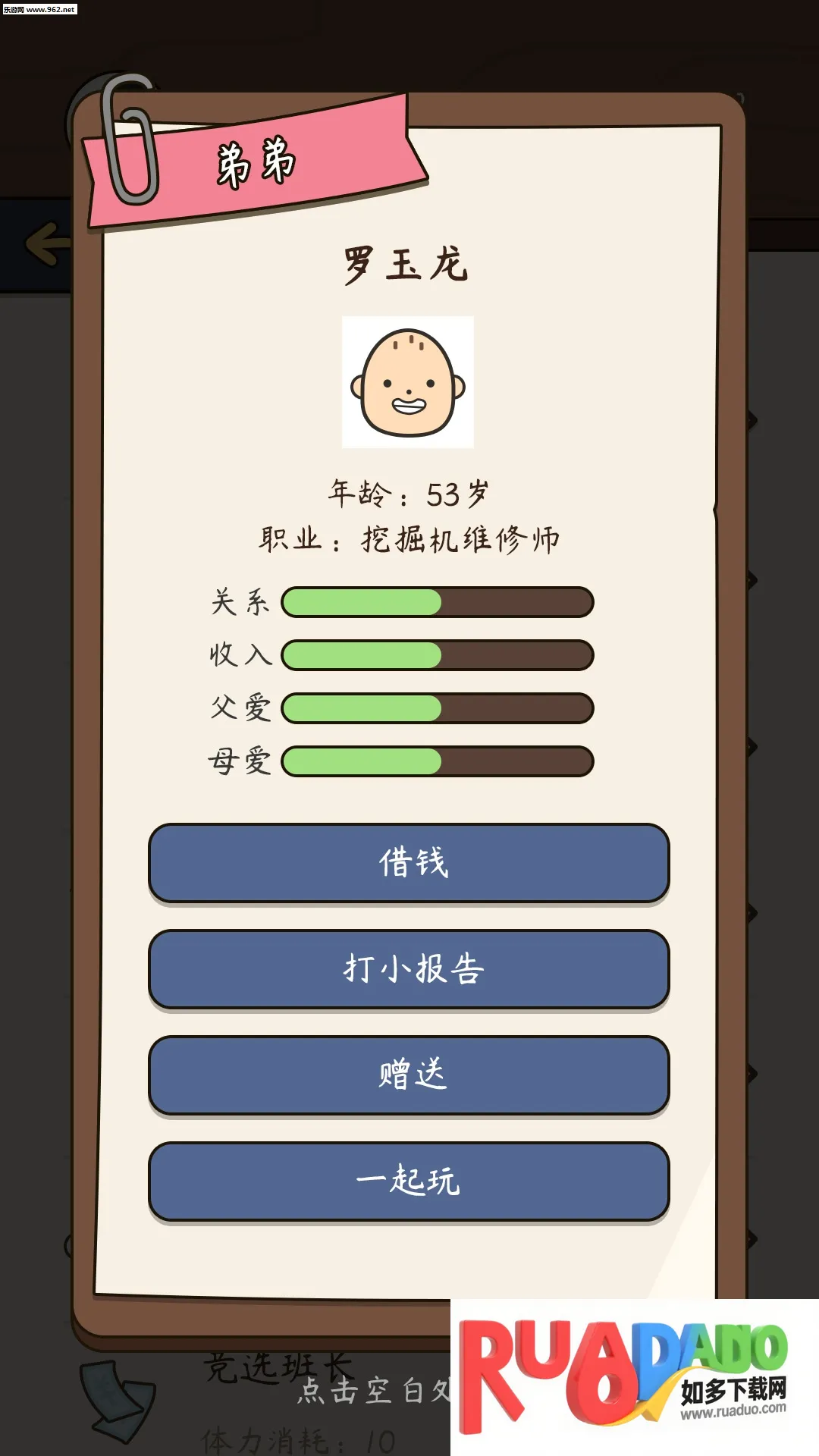Select 打小报告 to tattle on brother
Image resolution: width=819 pixels, height=1456 pixels.
[409, 969]
